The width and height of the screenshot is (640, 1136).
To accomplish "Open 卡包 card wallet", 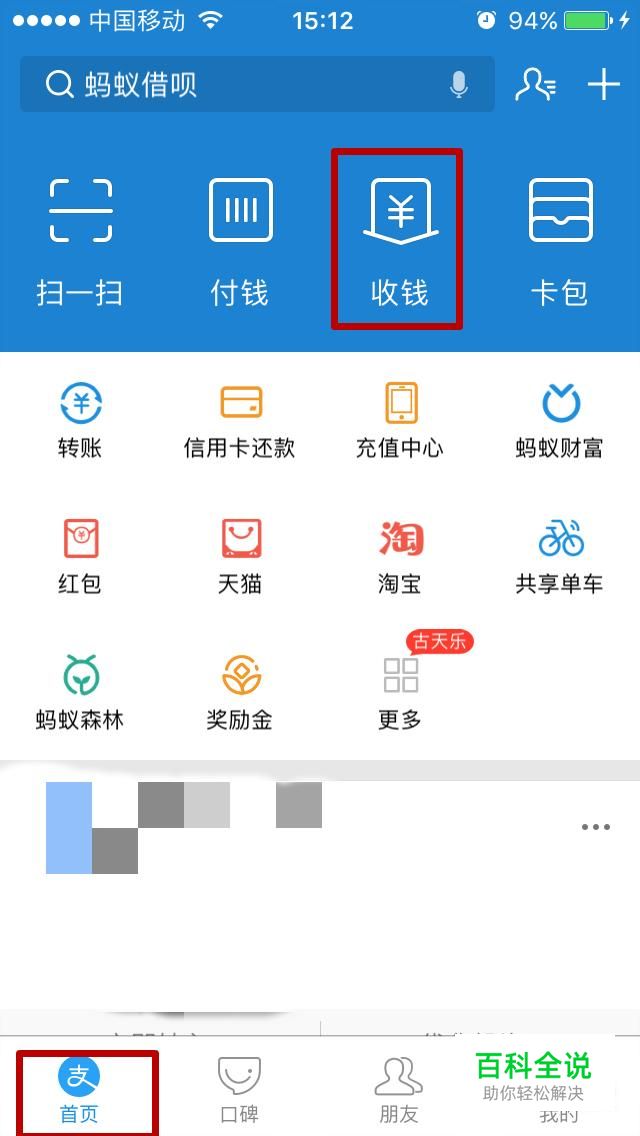I will point(560,240).
